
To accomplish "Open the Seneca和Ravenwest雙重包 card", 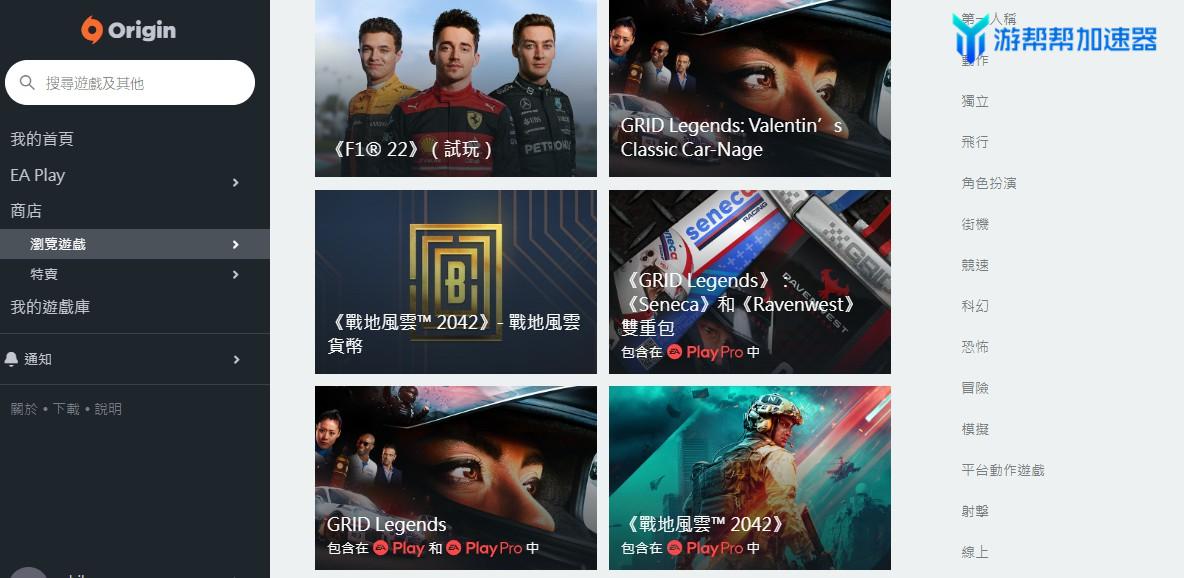I will [749, 282].
